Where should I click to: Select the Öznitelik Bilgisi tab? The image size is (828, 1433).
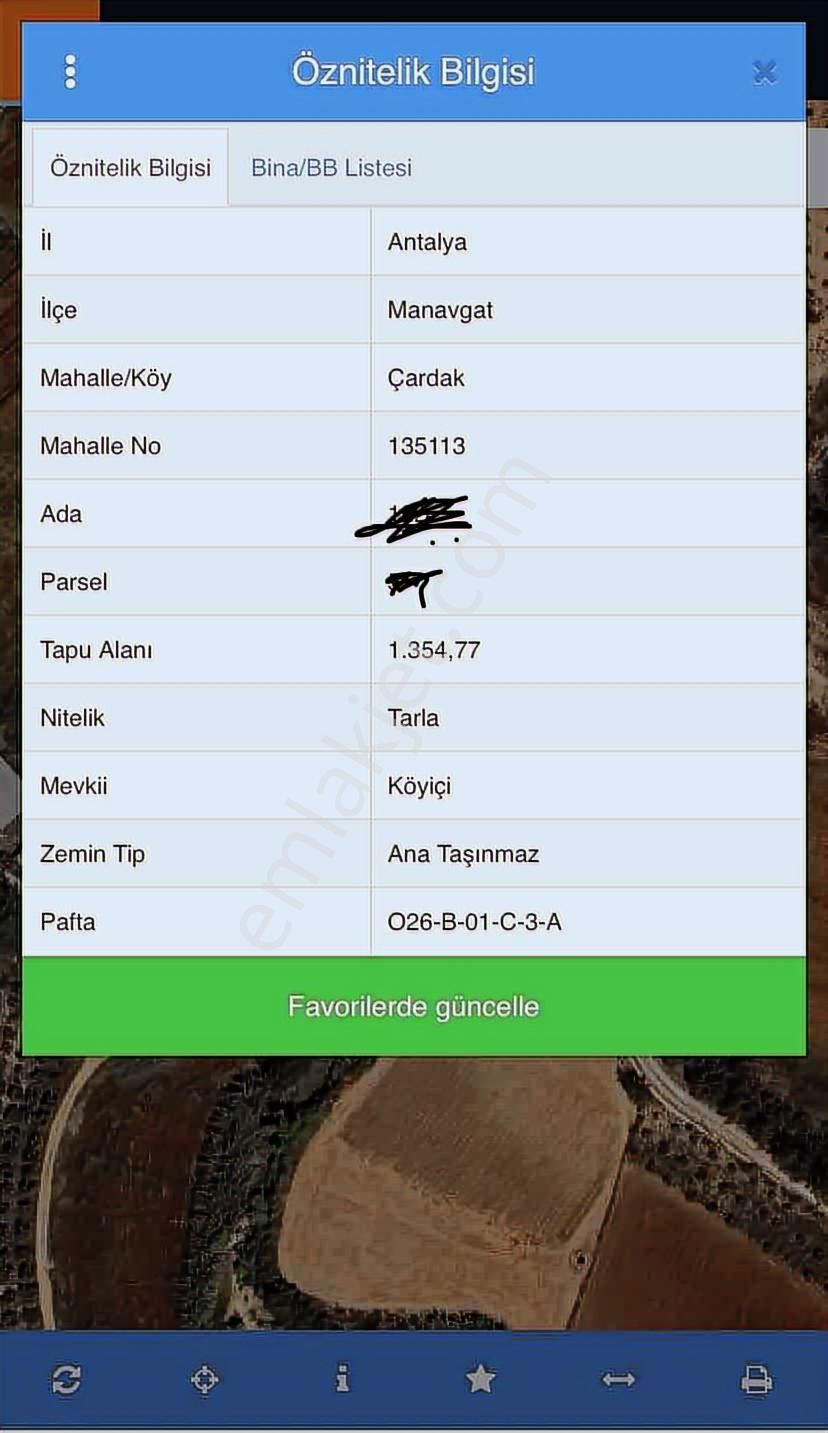point(130,167)
